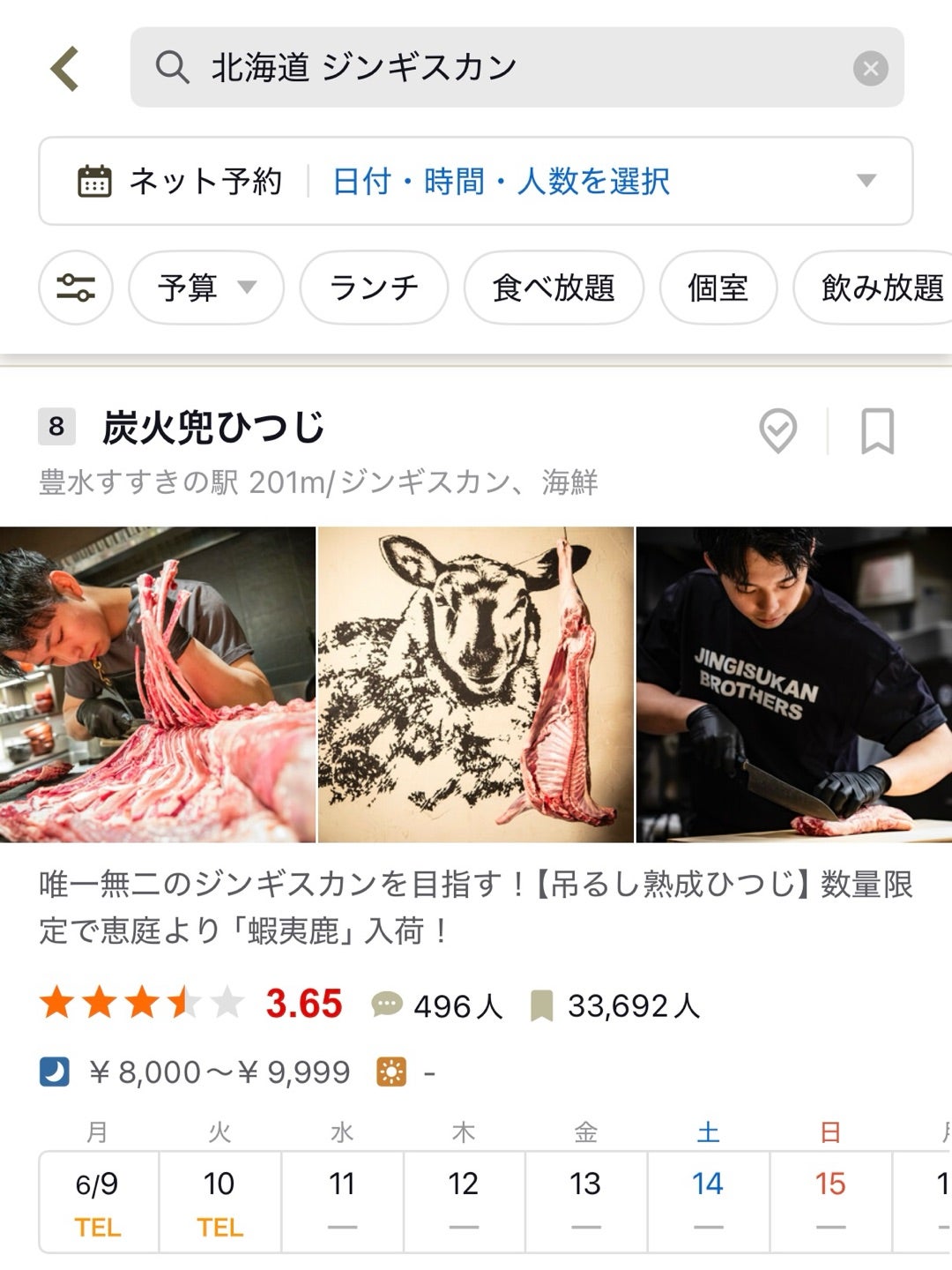Open the 予算 budget dropdown
952x1270 pixels.
pyautogui.click(x=206, y=288)
